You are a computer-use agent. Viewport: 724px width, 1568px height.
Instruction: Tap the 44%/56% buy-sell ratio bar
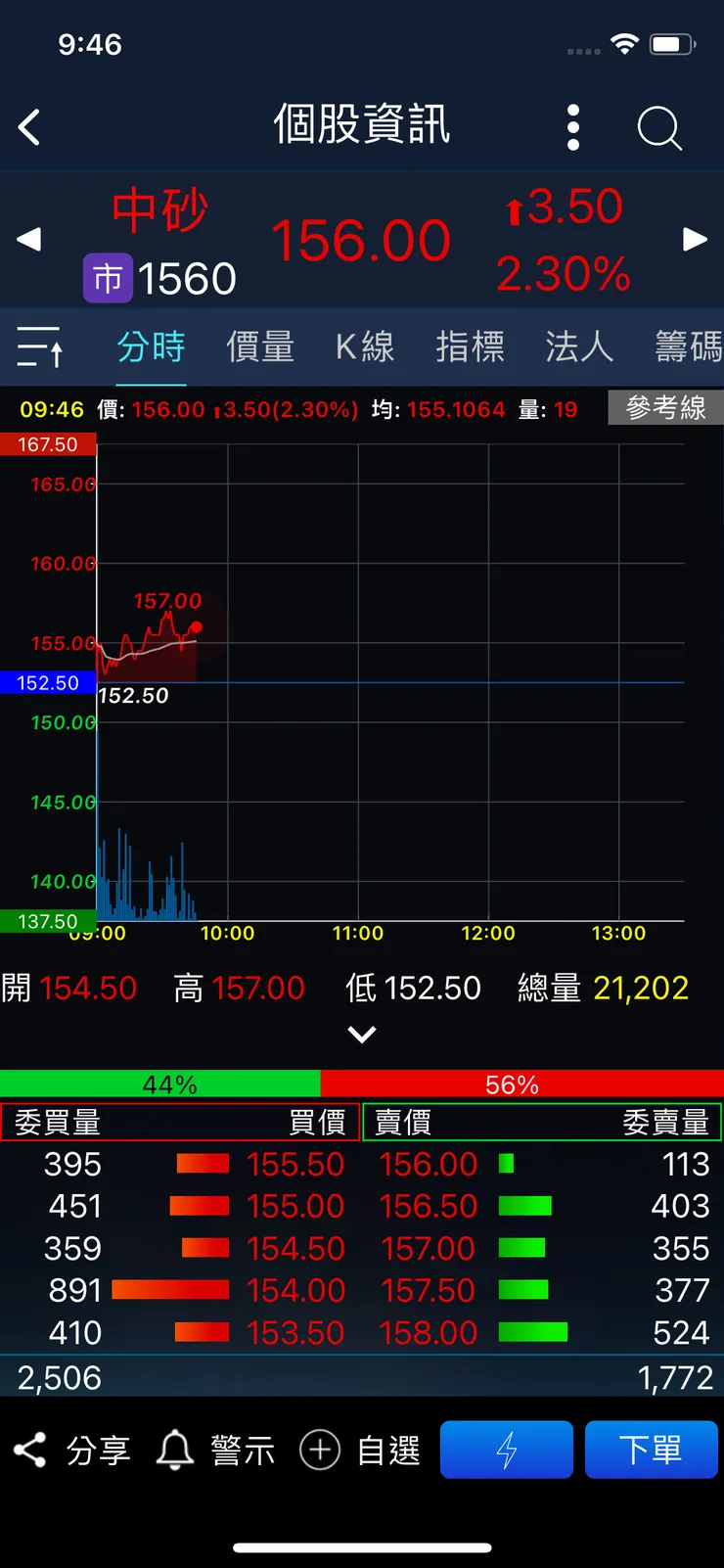pos(362,1084)
